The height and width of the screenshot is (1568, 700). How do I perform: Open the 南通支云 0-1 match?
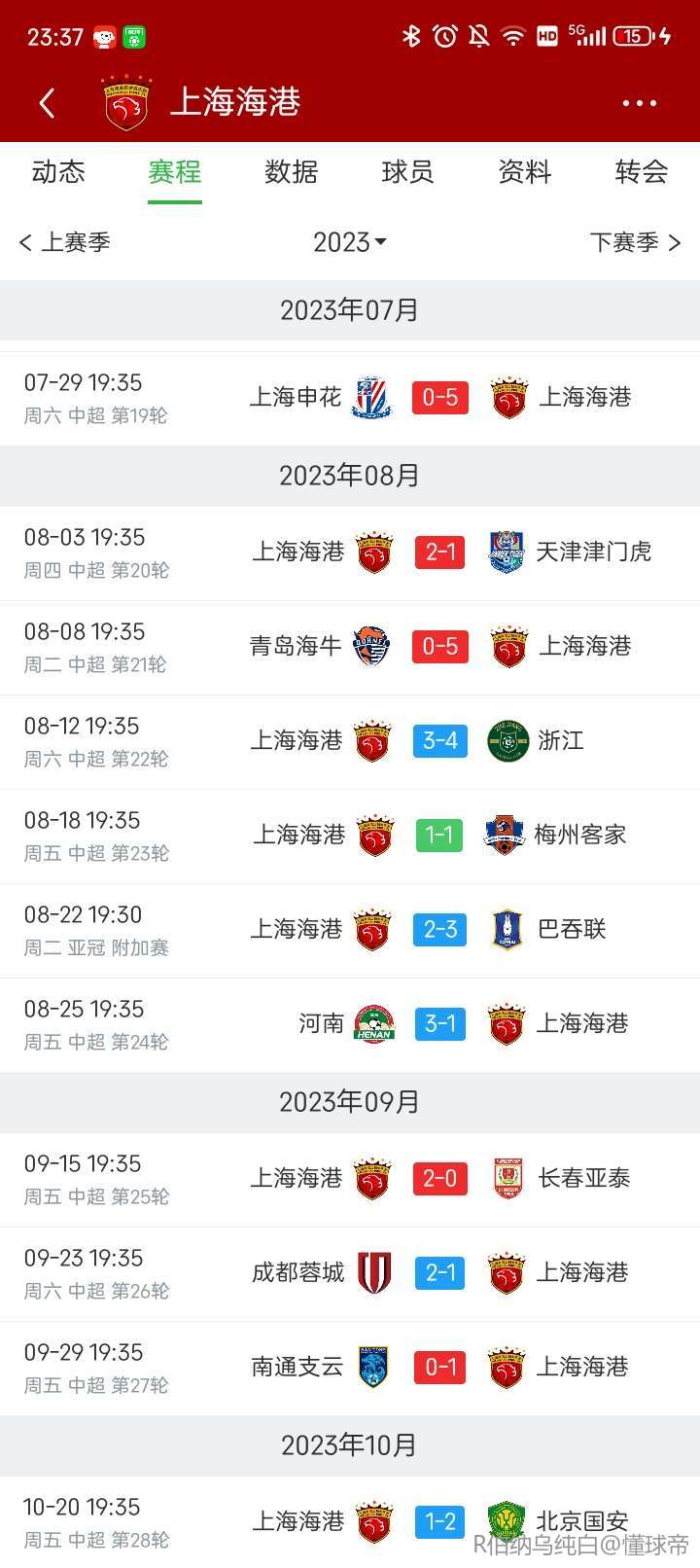click(x=350, y=1368)
